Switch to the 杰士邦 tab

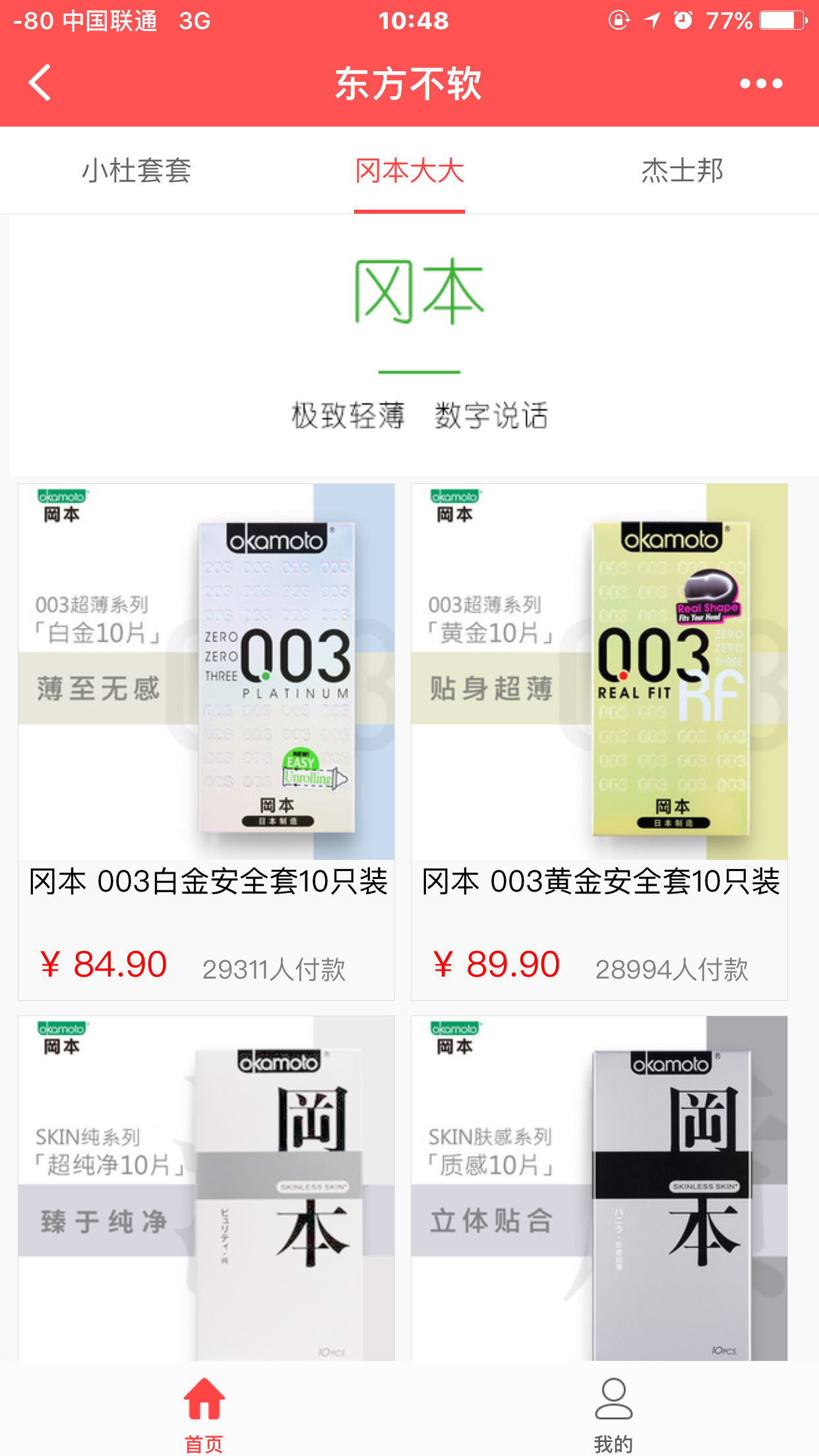(682, 171)
